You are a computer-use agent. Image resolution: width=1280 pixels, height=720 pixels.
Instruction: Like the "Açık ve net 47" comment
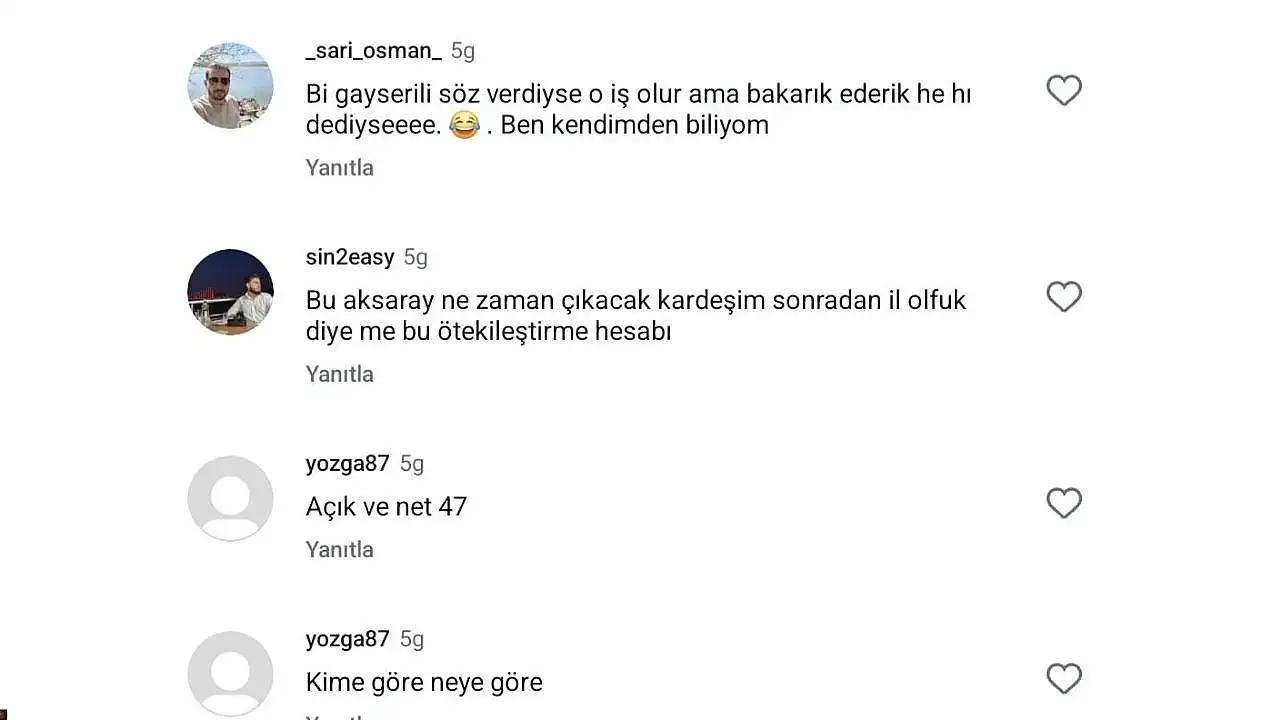click(x=1064, y=503)
